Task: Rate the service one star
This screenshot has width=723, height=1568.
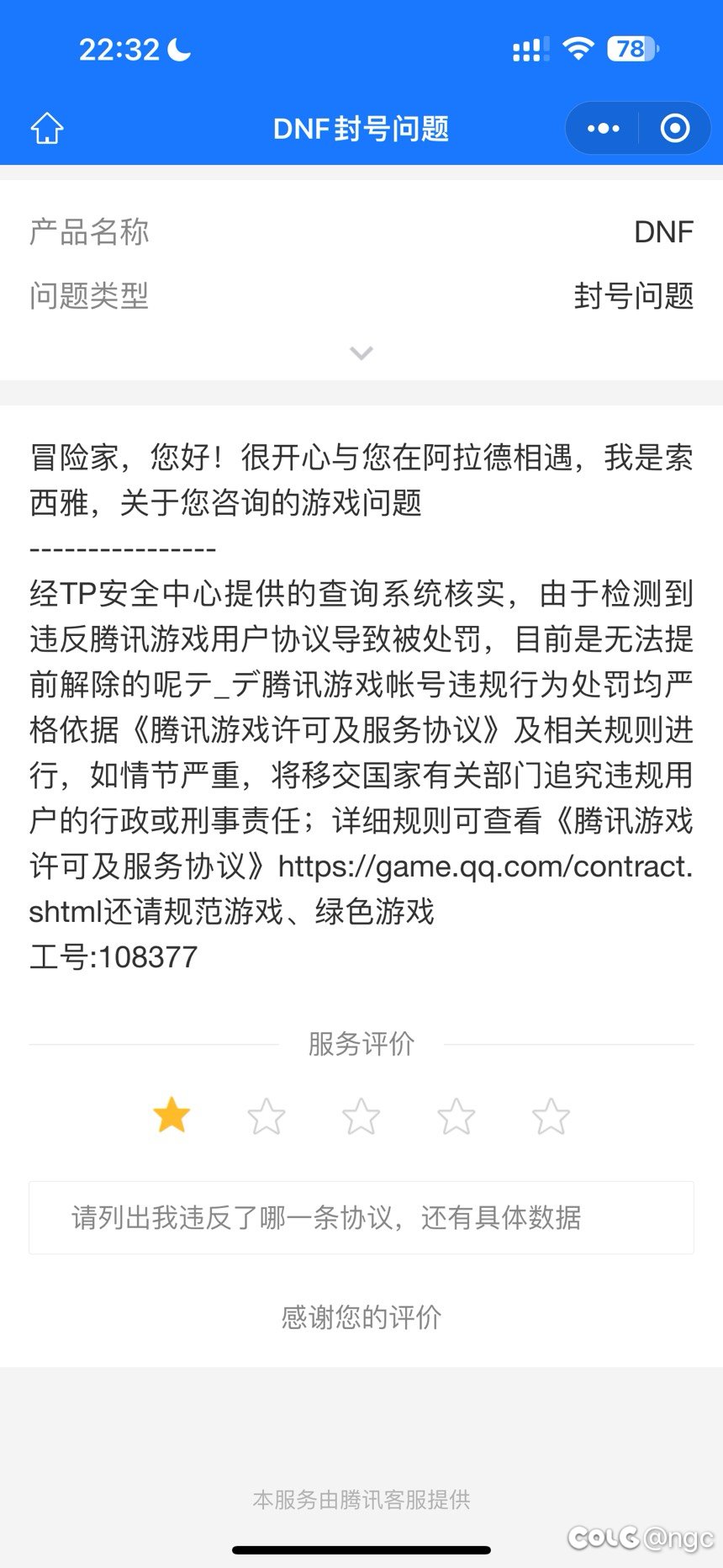Action: (172, 1116)
